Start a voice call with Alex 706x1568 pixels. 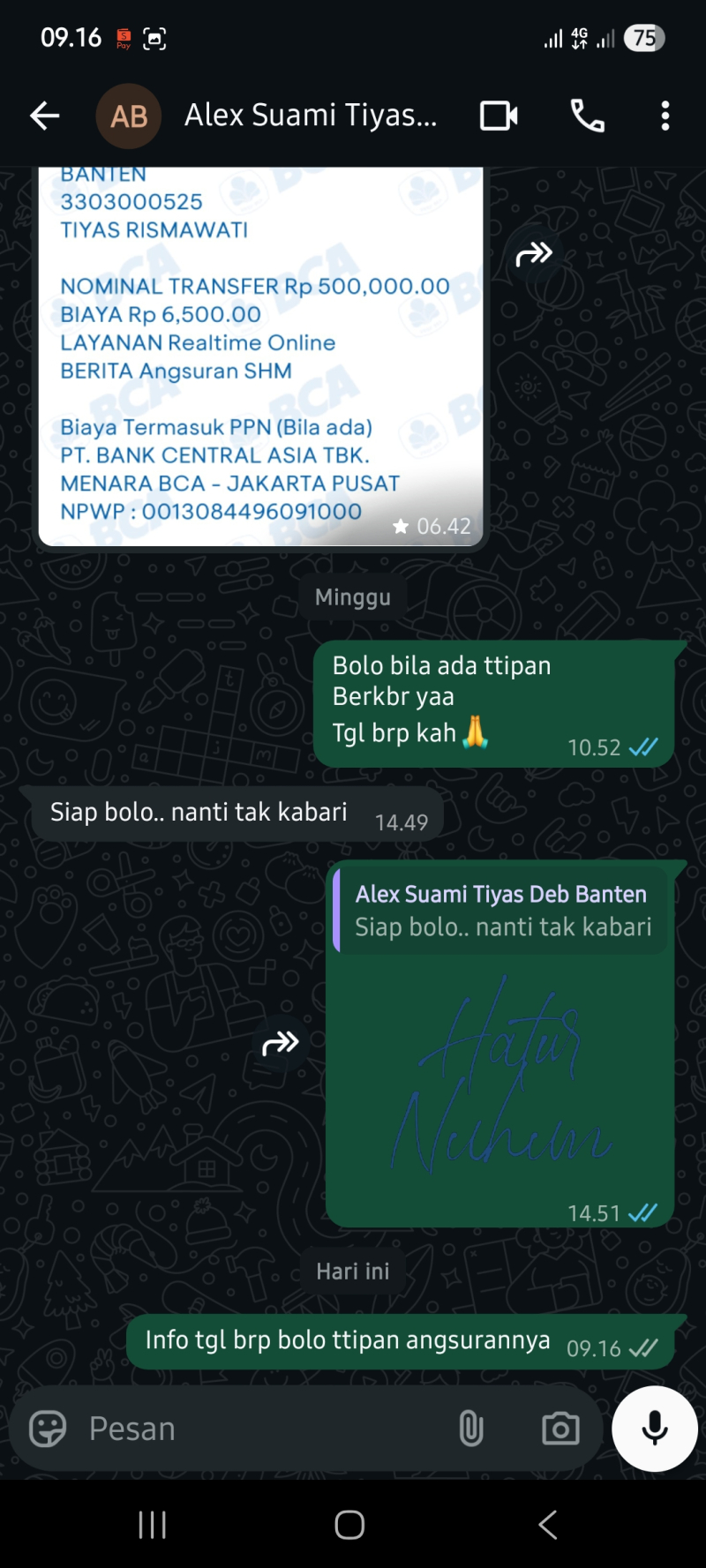click(x=588, y=116)
